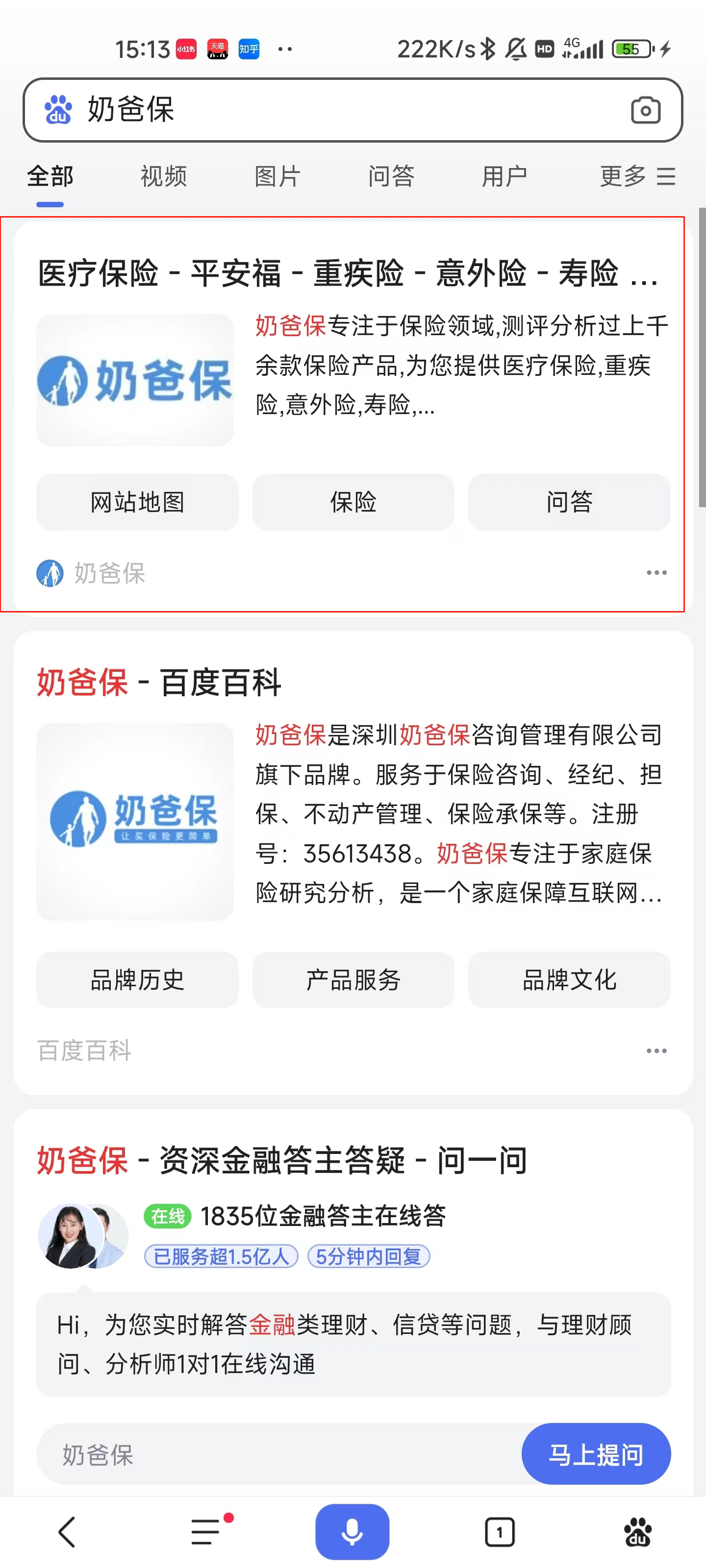This screenshot has width=706, height=1568.
Task: Open more options on the 奶爸保 site result
Action: click(x=656, y=573)
